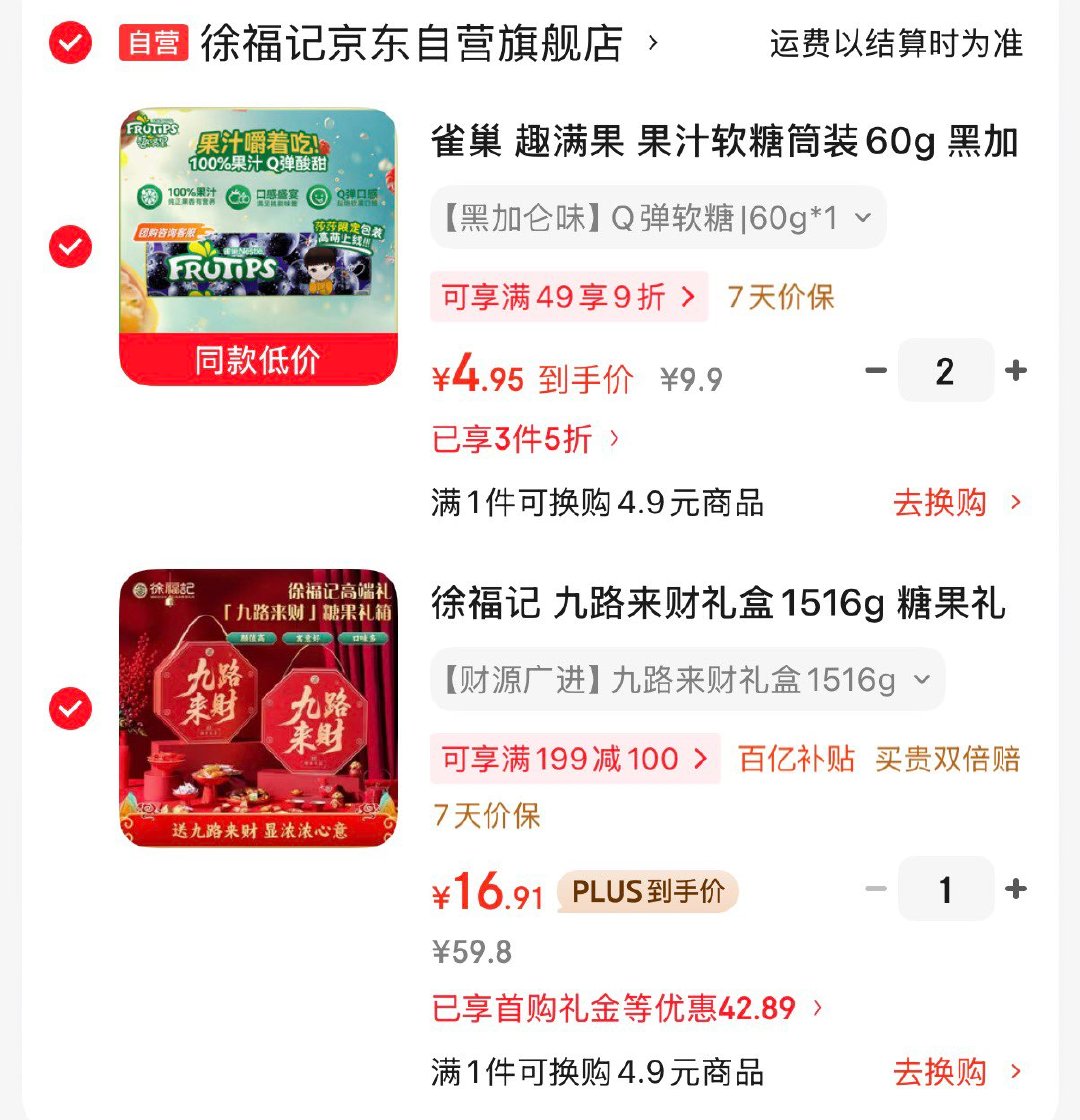This screenshot has width=1080, height=1120.
Task: Open 已享3件5折 discount details
Action: coord(526,439)
